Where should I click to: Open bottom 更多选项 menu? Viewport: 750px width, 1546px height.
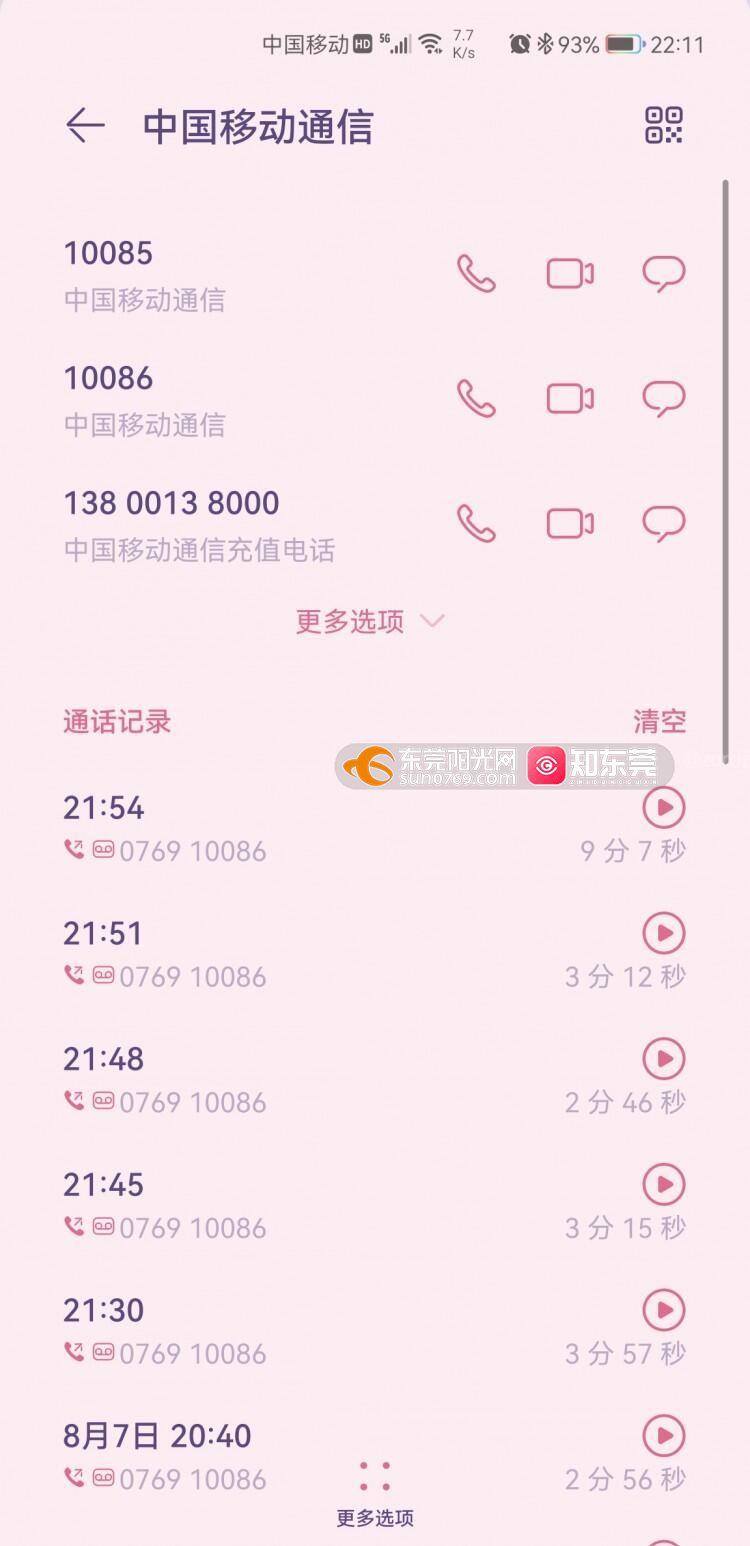point(375,1492)
